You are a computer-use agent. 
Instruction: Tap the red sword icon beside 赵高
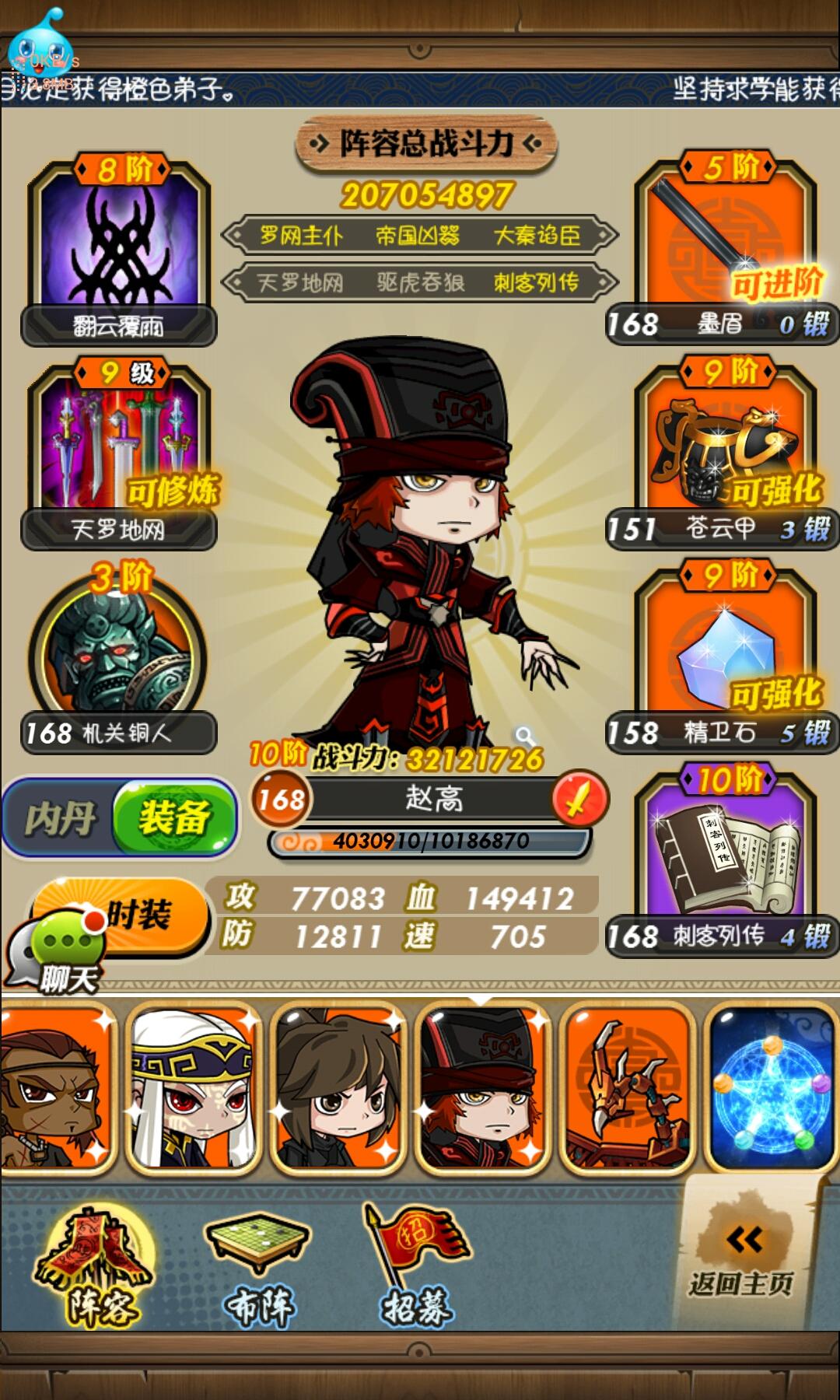[579, 798]
